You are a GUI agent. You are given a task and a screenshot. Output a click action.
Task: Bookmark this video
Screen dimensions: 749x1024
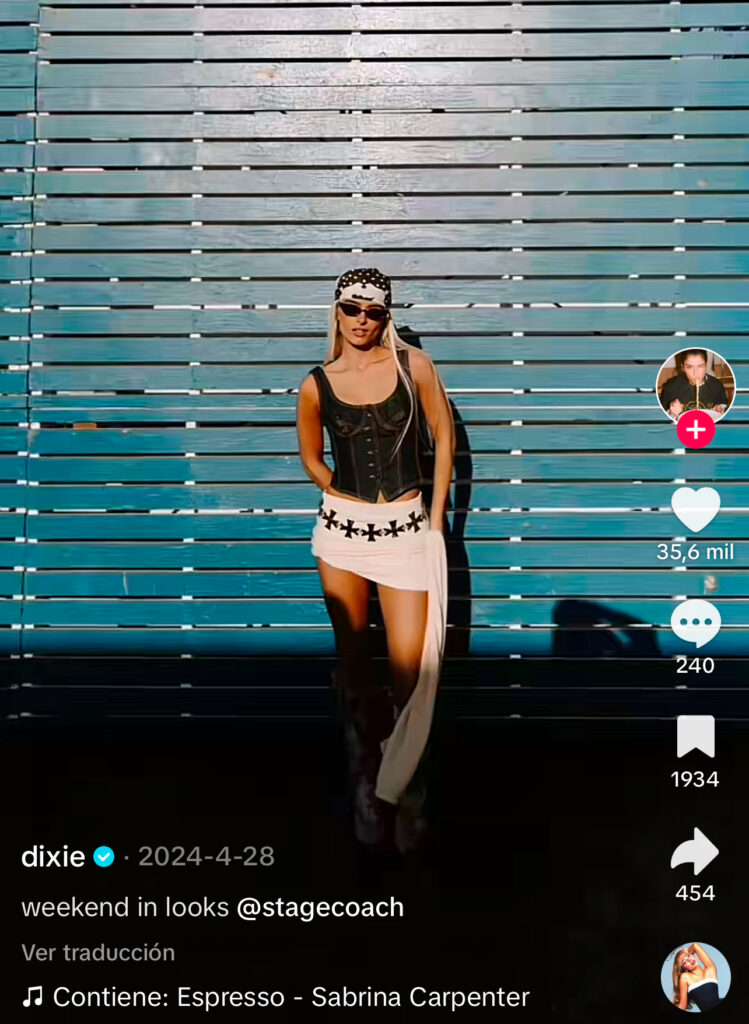pos(695,737)
